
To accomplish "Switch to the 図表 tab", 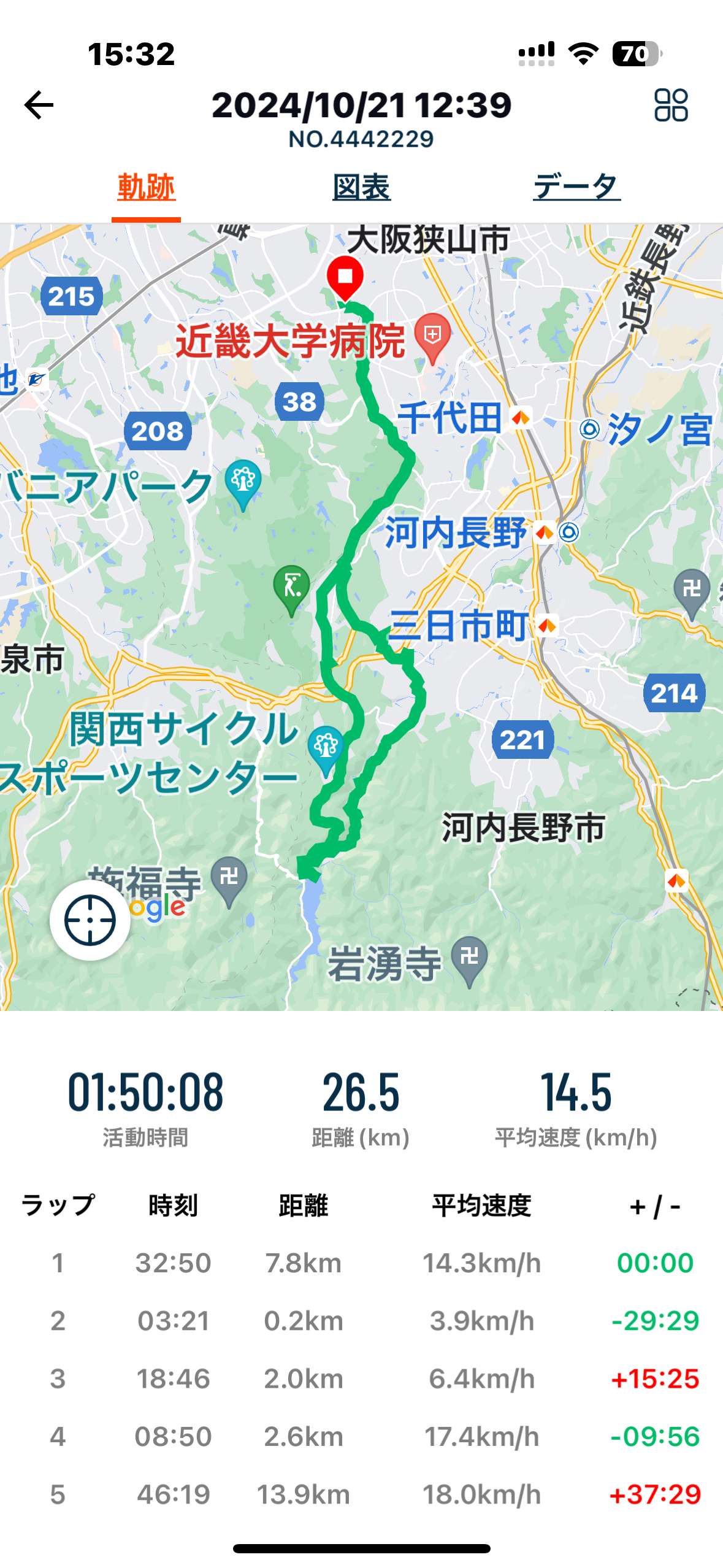I will pyautogui.click(x=361, y=186).
